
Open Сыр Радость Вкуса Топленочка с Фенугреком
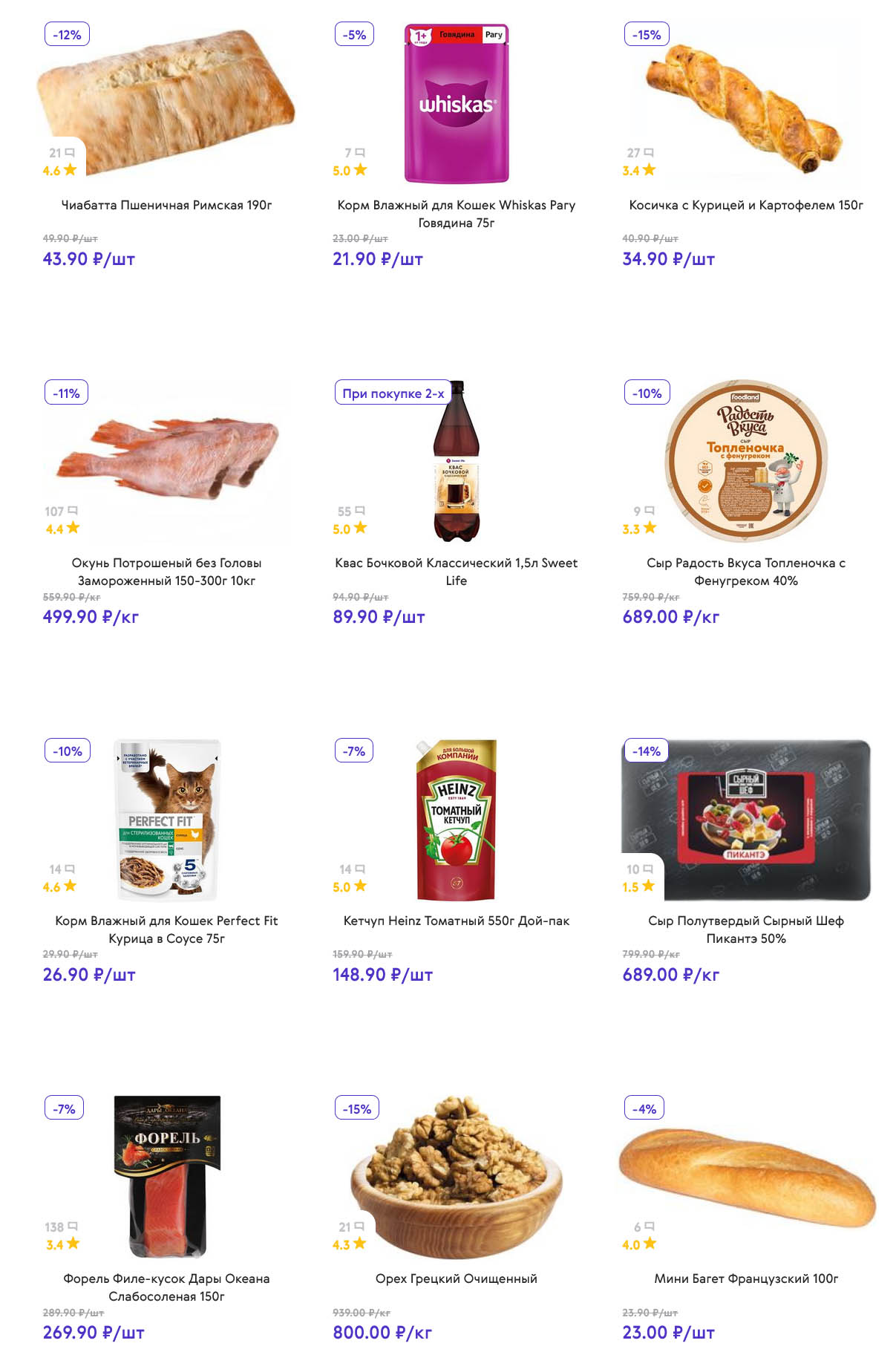[x=745, y=572]
